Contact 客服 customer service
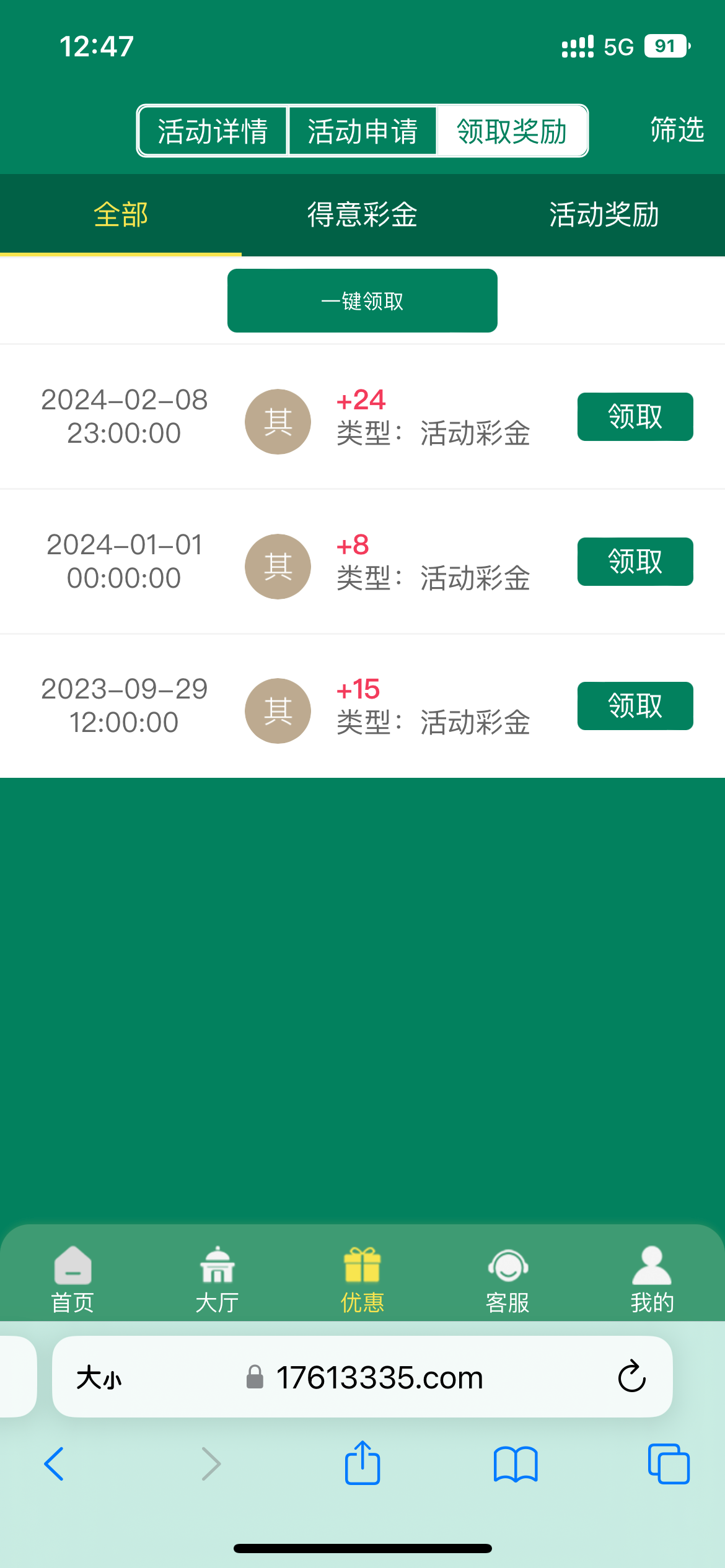The image size is (725, 1568). tap(507, 1279)
